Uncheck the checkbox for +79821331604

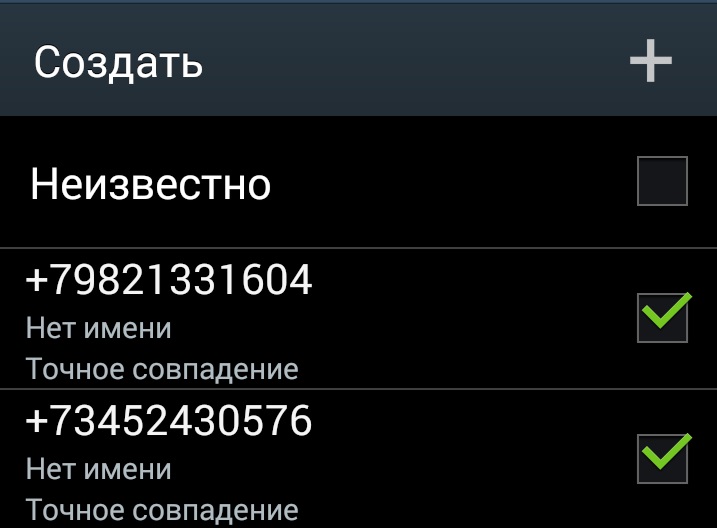pyautogui.click(x=662, y=317)
